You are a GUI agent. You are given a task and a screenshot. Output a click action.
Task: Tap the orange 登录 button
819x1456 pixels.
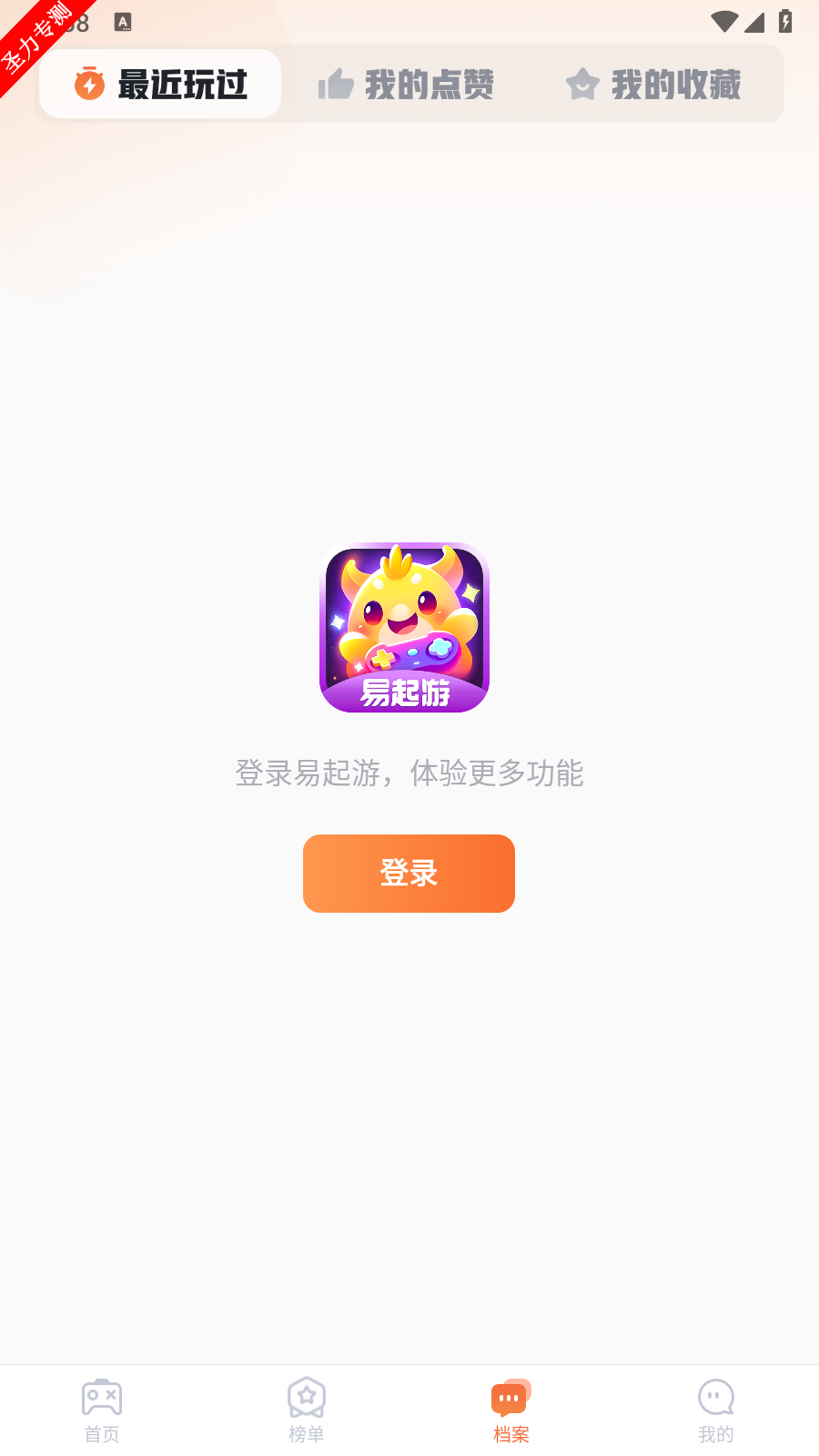coord(409,873)
